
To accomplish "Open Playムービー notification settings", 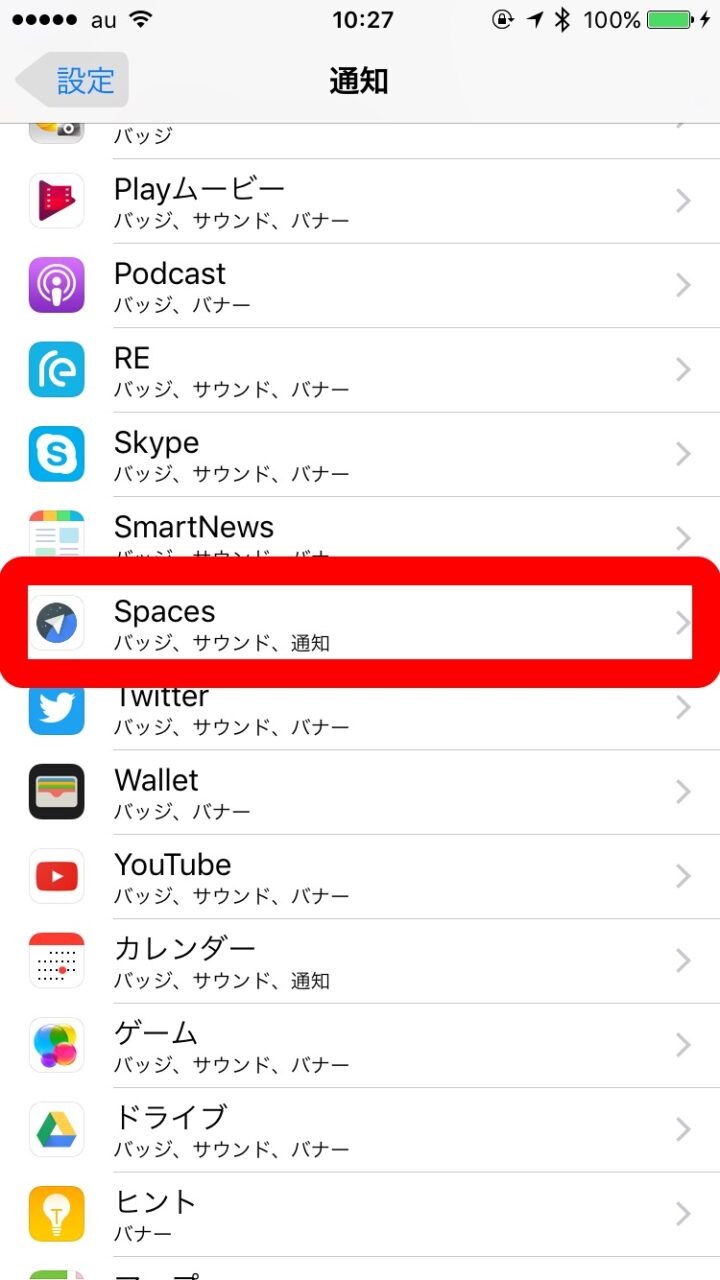I will pyautogui.click(x=360, y=201).
